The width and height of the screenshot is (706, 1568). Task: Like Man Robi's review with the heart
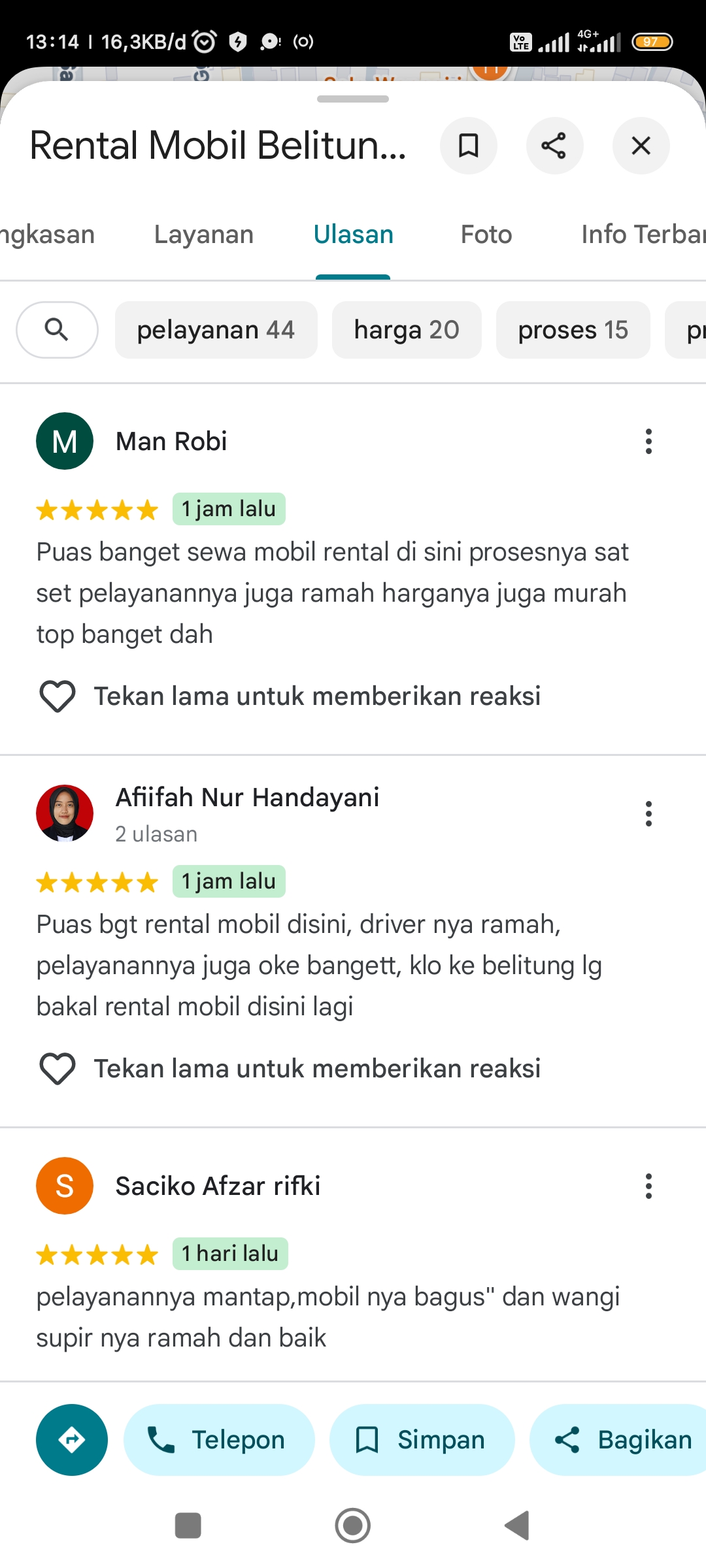[58, 696]
